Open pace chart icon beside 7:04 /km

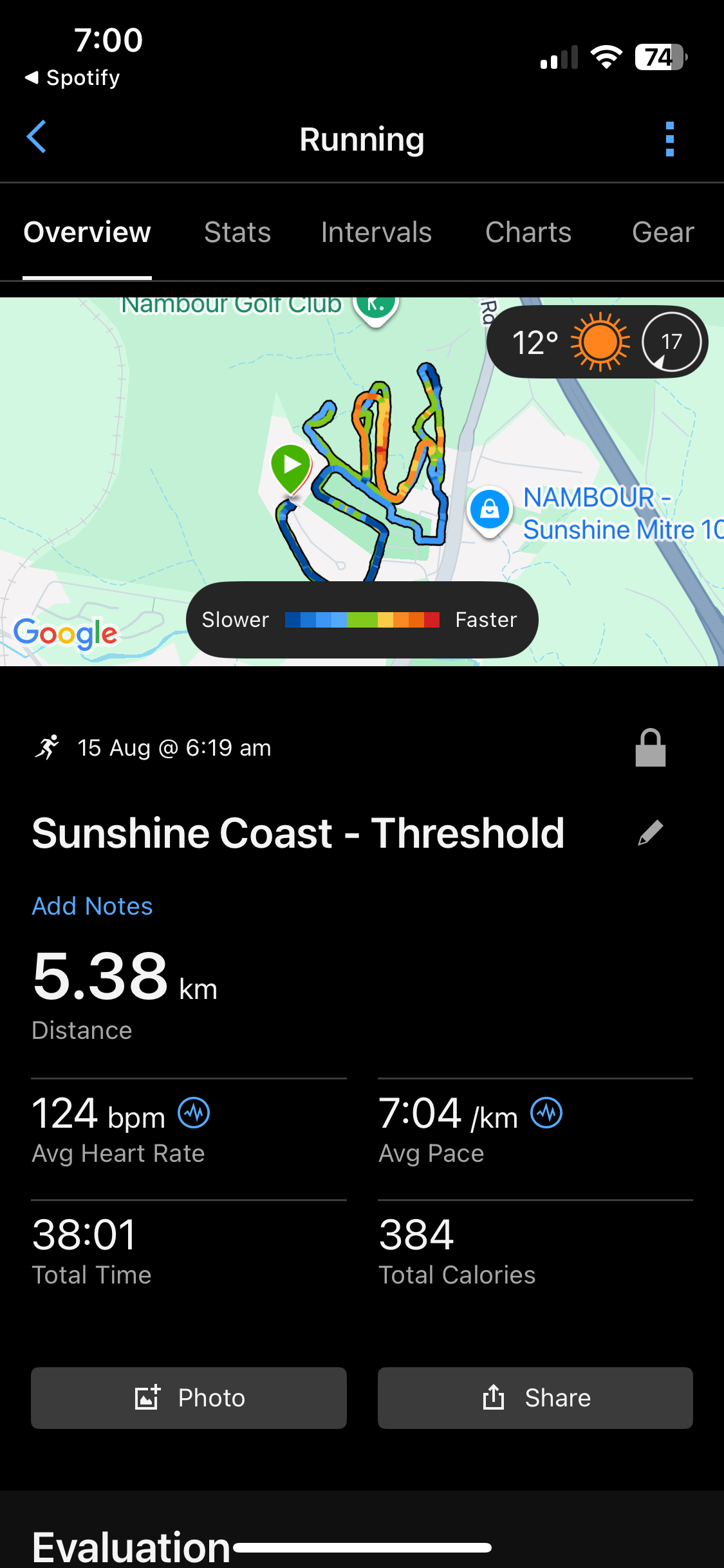(x=546, y=1113)
